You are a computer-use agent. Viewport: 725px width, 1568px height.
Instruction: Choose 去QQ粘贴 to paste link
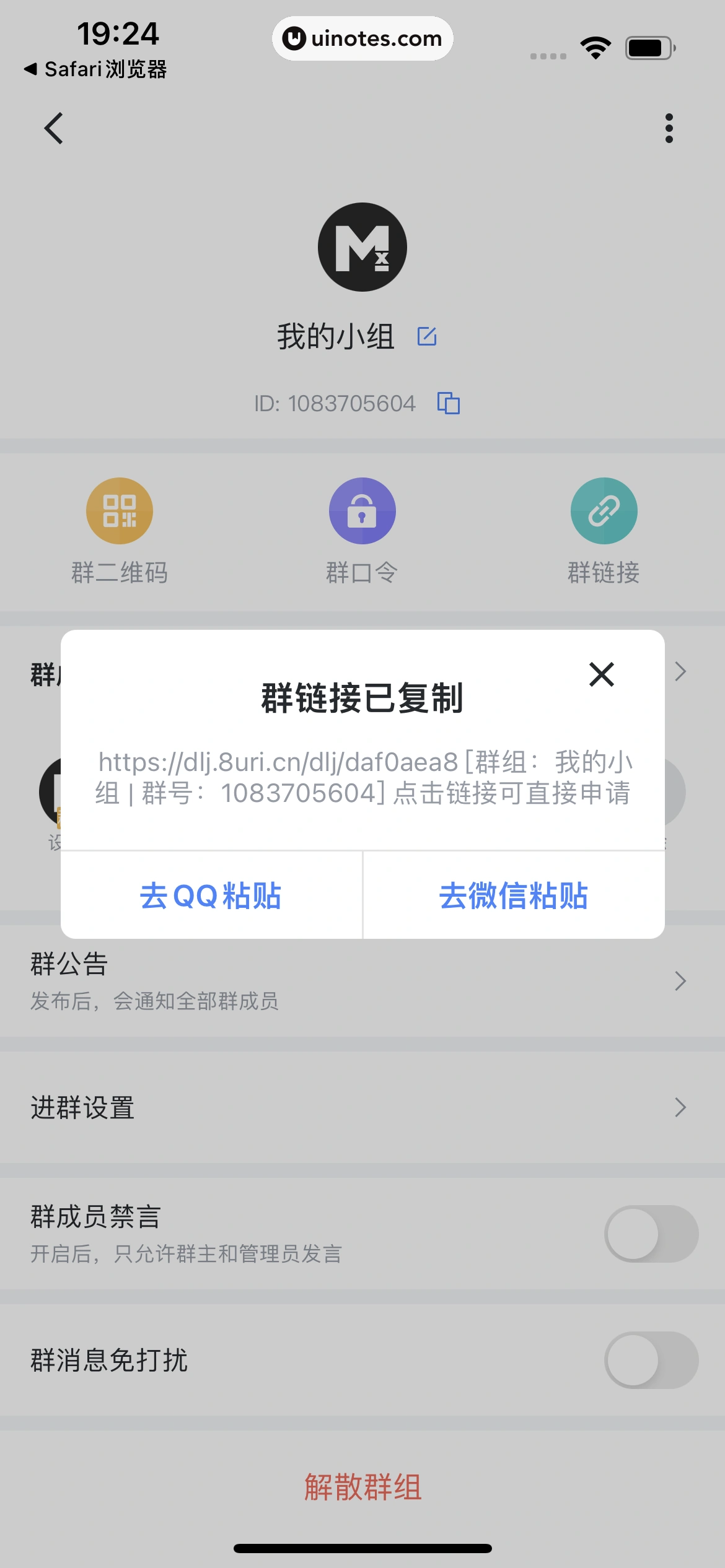(211, 895)
